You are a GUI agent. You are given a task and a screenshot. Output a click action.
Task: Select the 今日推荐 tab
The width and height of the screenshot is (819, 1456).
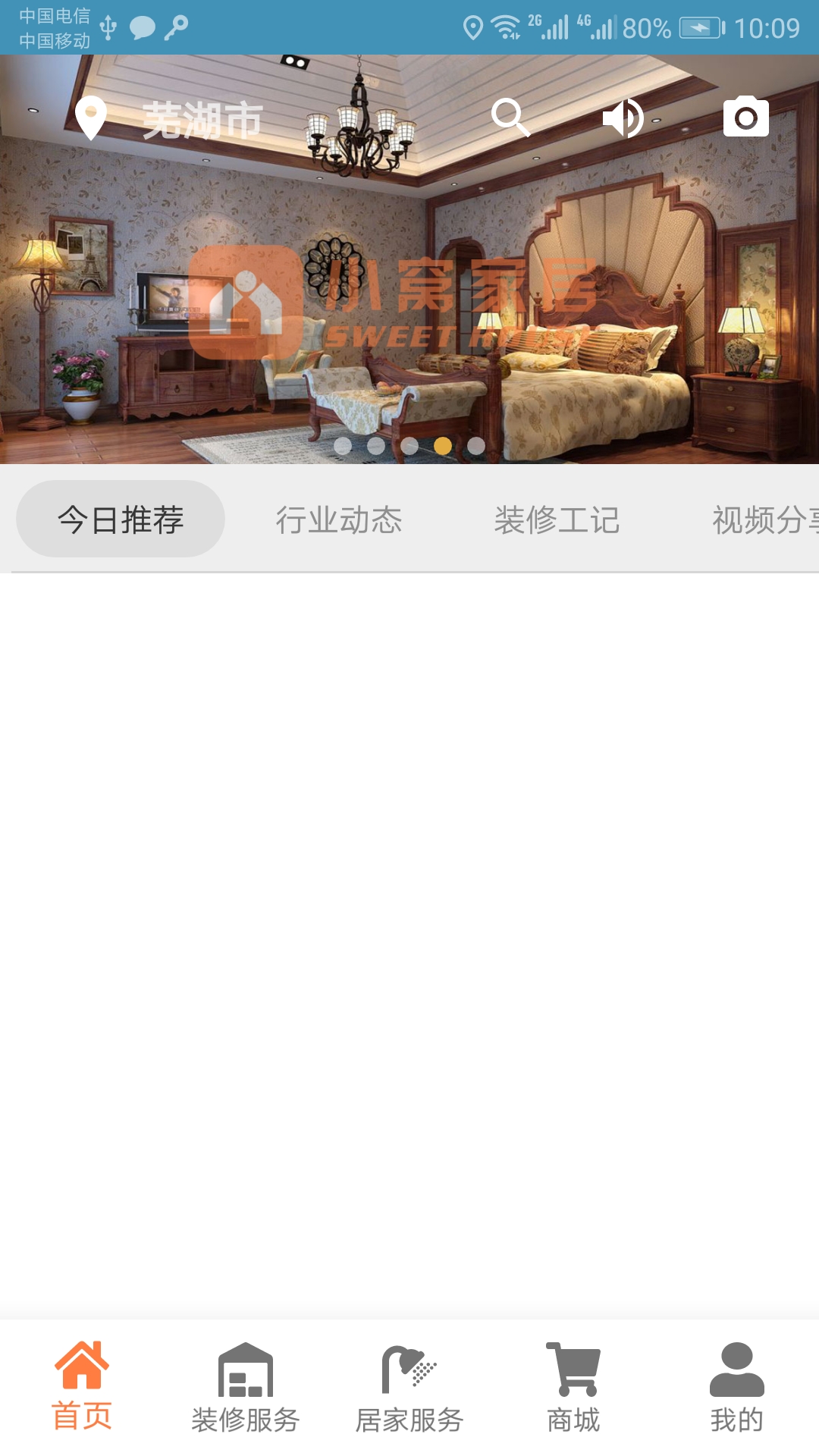tap(121, 519)
